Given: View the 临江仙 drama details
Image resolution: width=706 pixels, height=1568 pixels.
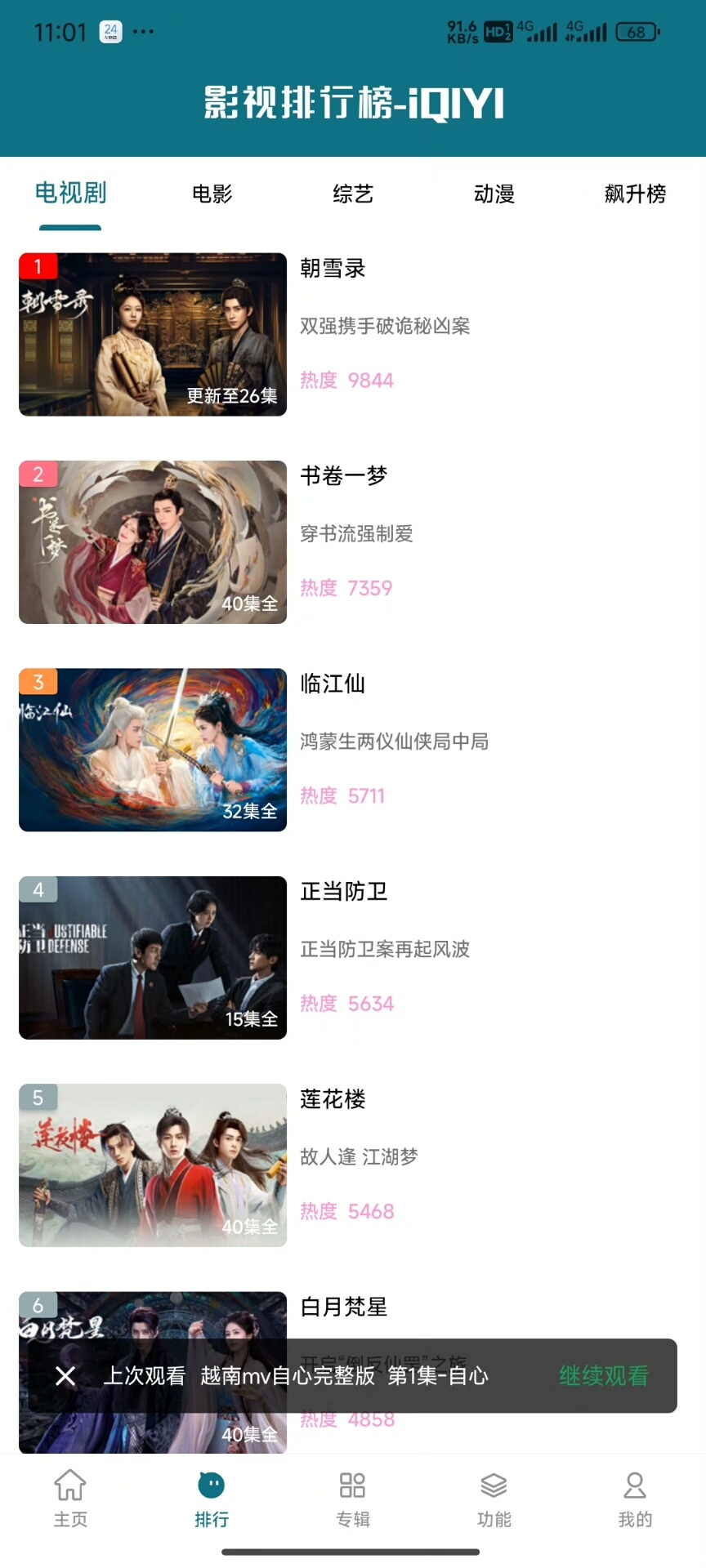Looking at the screenshot, I should coord(153,750).
